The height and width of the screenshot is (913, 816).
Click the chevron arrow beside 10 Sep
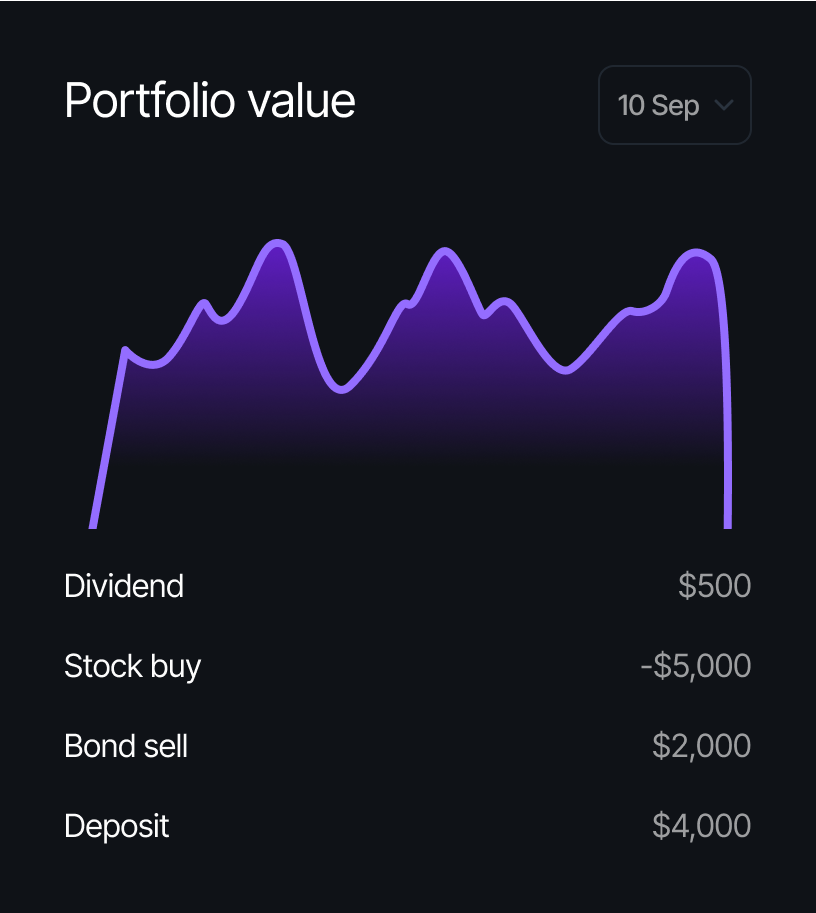coord(723,104)
